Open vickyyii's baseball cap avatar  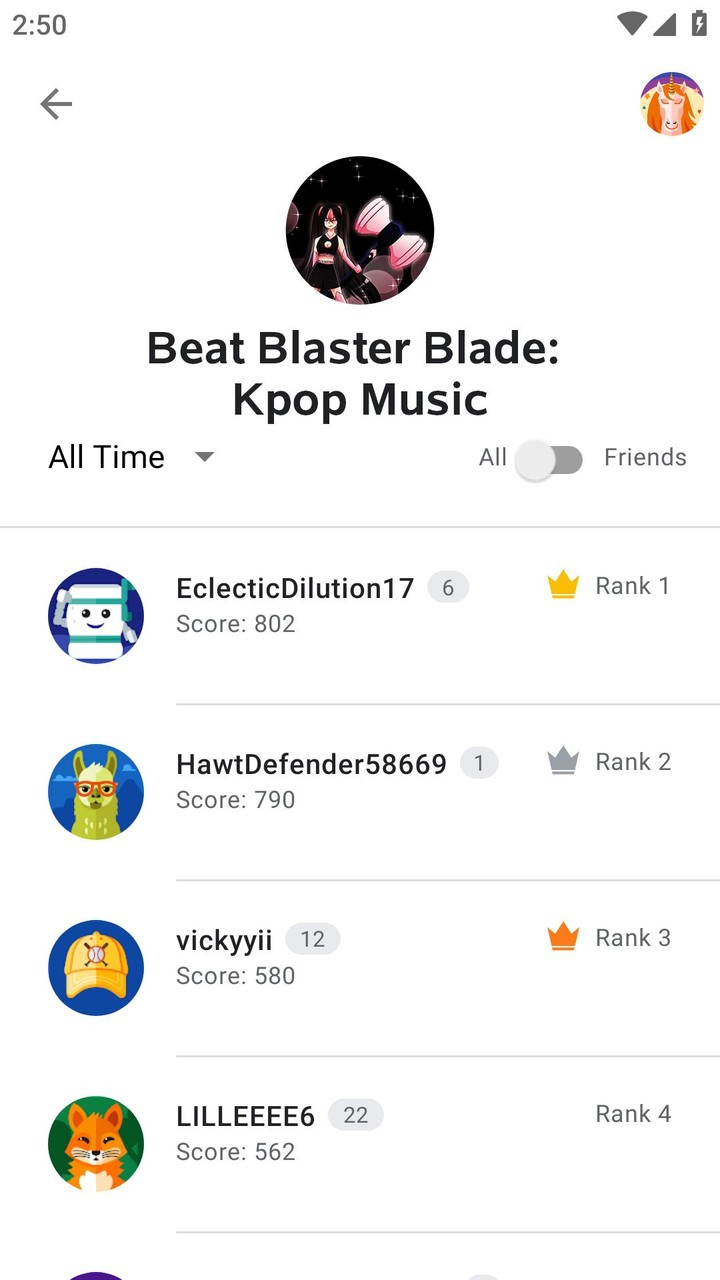(96, 967)
